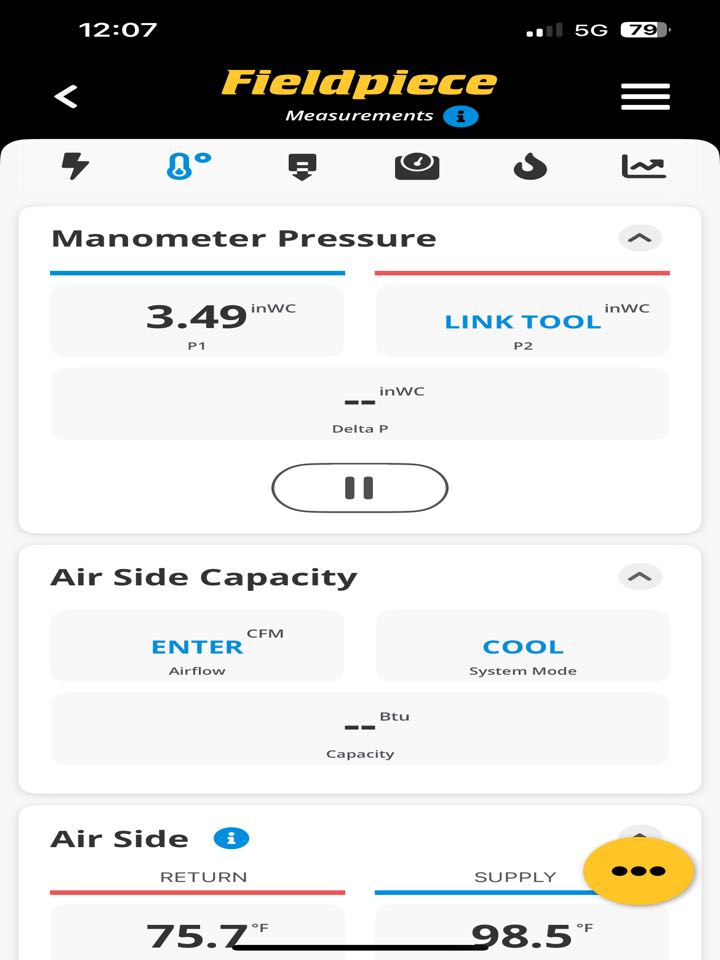Viewport: 720px width, 960px height.
Task: Tap LINK TOOL for P2 pressure
Action: click(522, 321)
